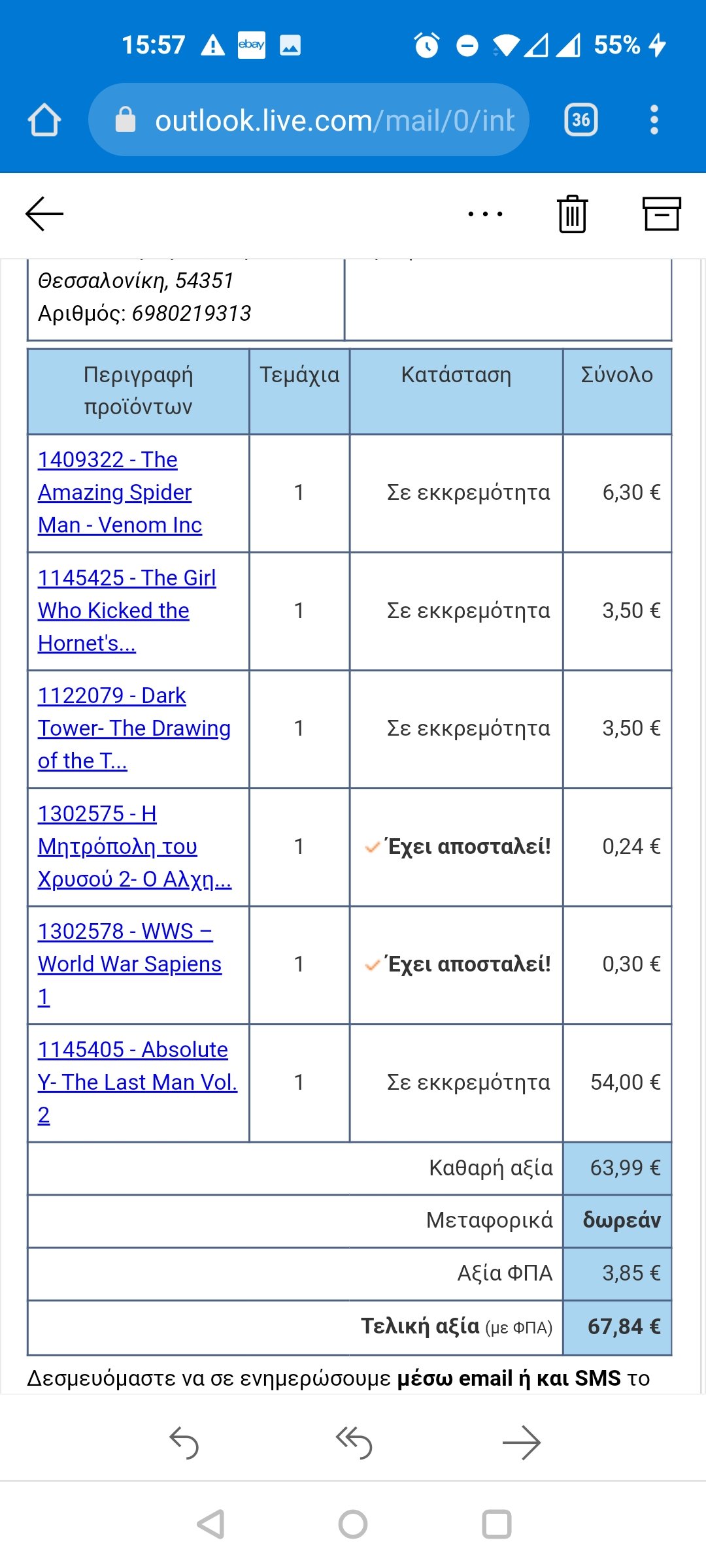The width and height of the screenshot is (706, 1568).
Task: Open the email's more options menu
Action: pyautogui.click(x=485, y=214)
